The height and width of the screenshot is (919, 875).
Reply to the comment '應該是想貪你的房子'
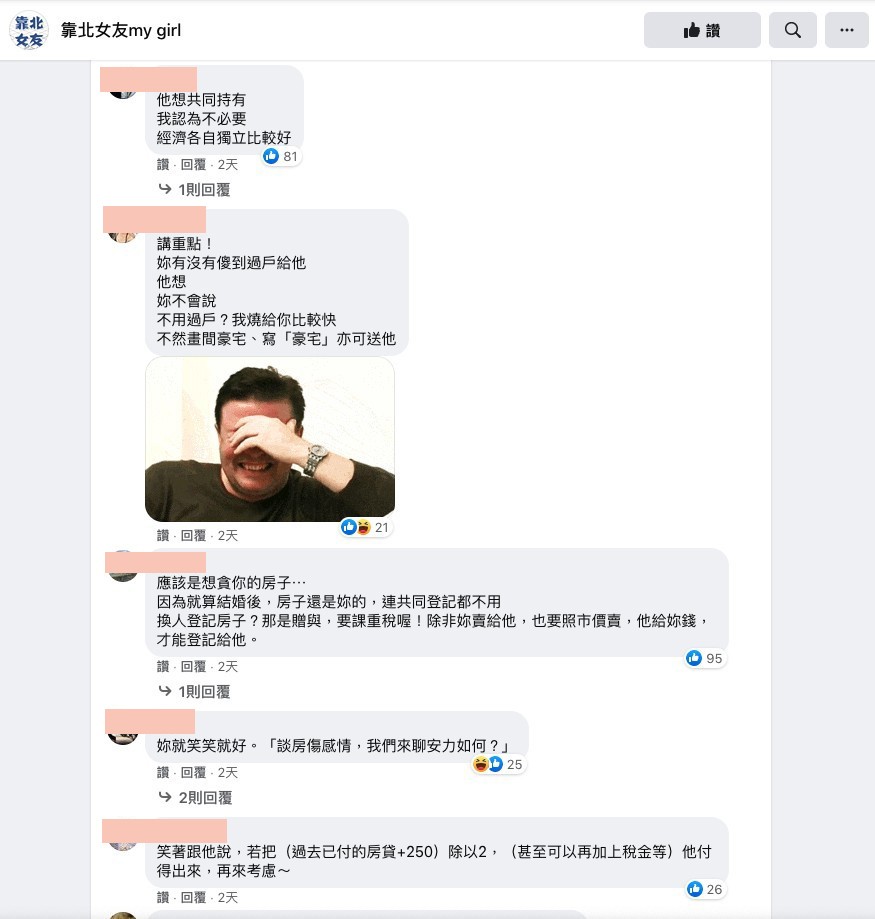(x=193, y=666)
